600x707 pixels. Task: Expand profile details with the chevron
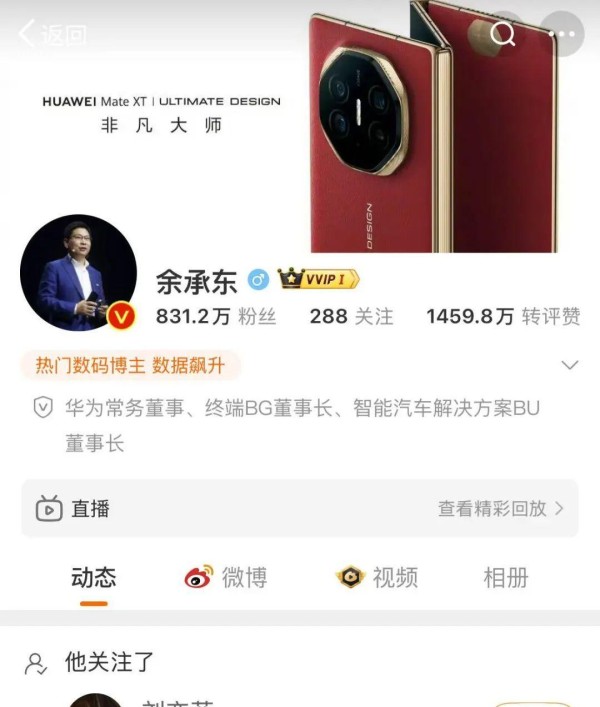pyautogui.click(x=570, y=365)
